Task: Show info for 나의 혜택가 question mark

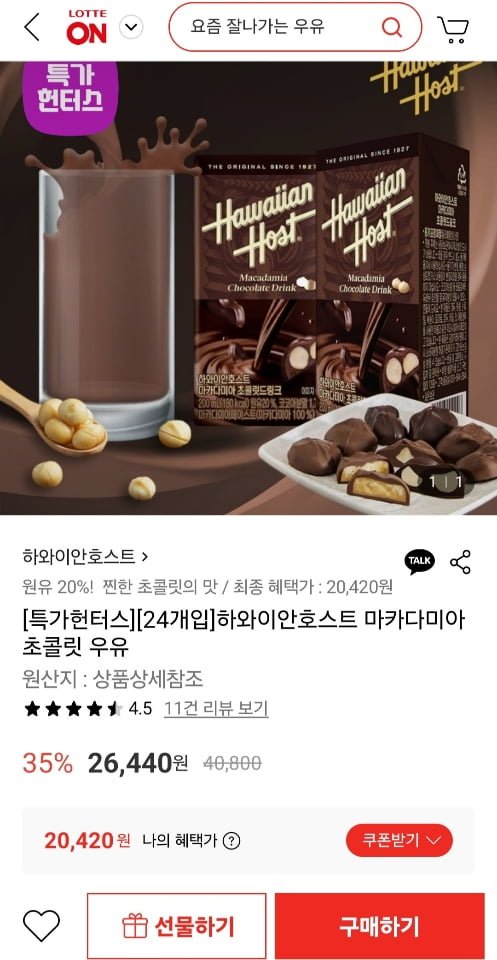Action: tap(232, 841)
